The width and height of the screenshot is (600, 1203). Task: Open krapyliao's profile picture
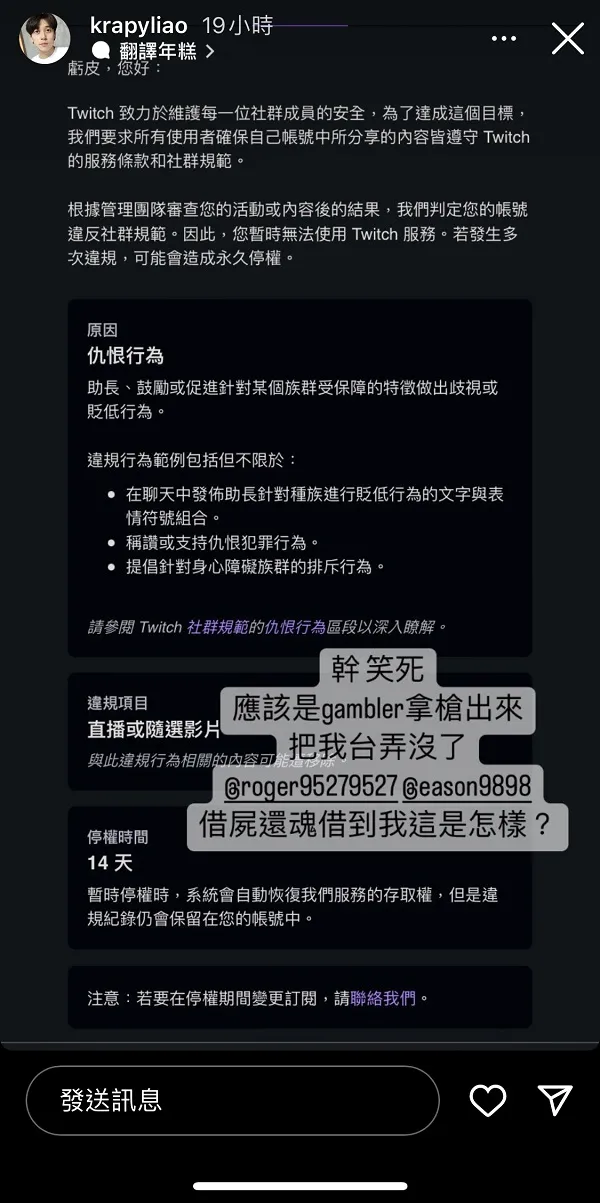[x=45, y=39]
